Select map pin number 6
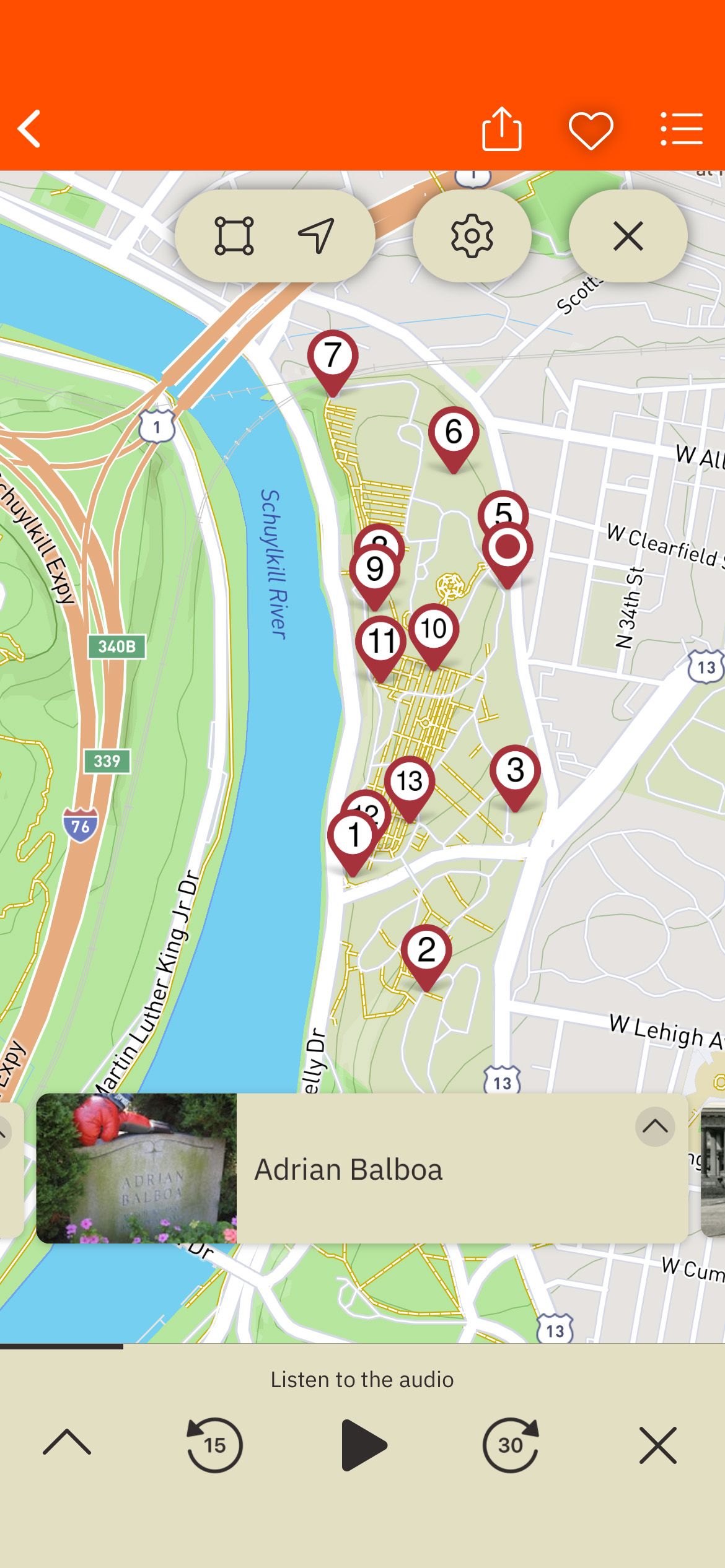The image size is (725, 1568). pos(454,433)
